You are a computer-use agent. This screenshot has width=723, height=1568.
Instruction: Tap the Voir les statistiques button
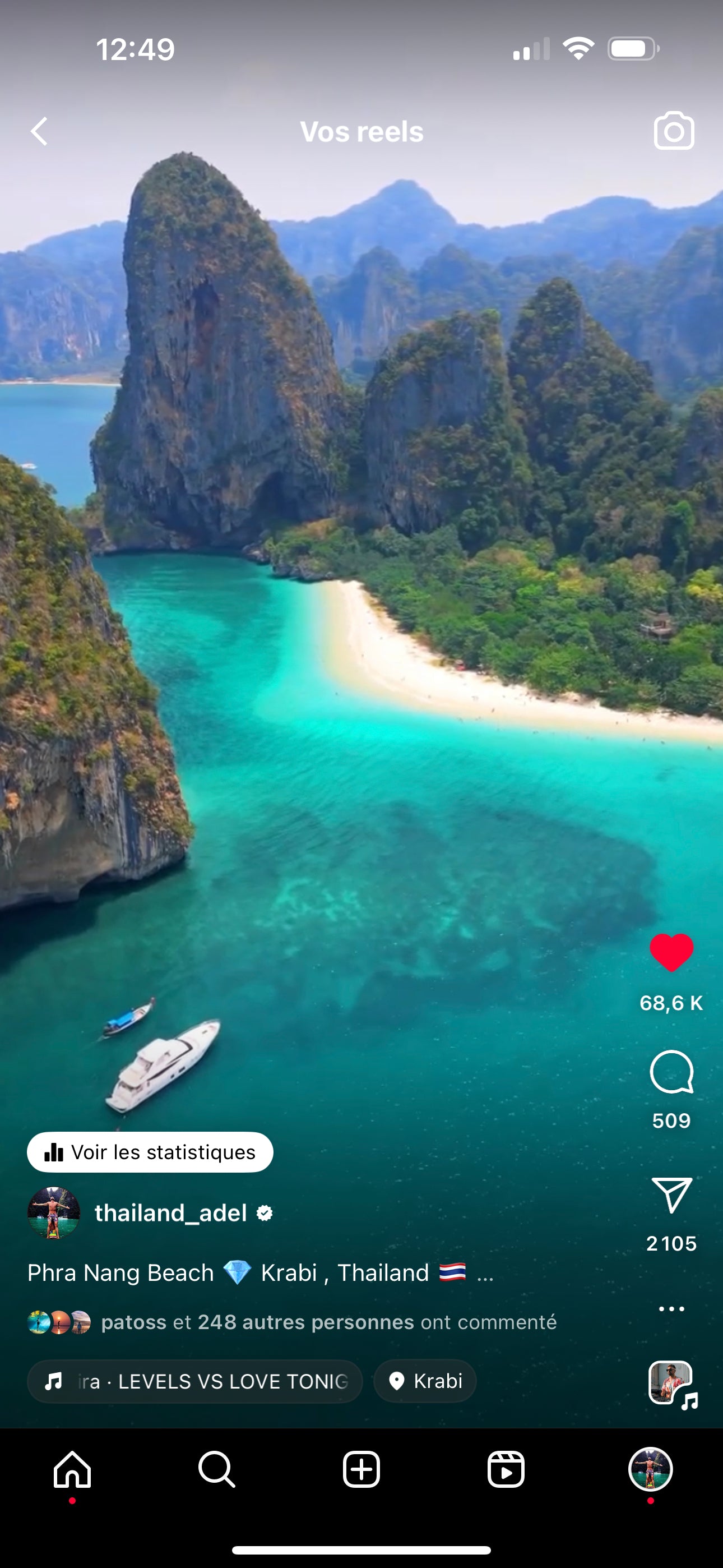click(150, 1152)
